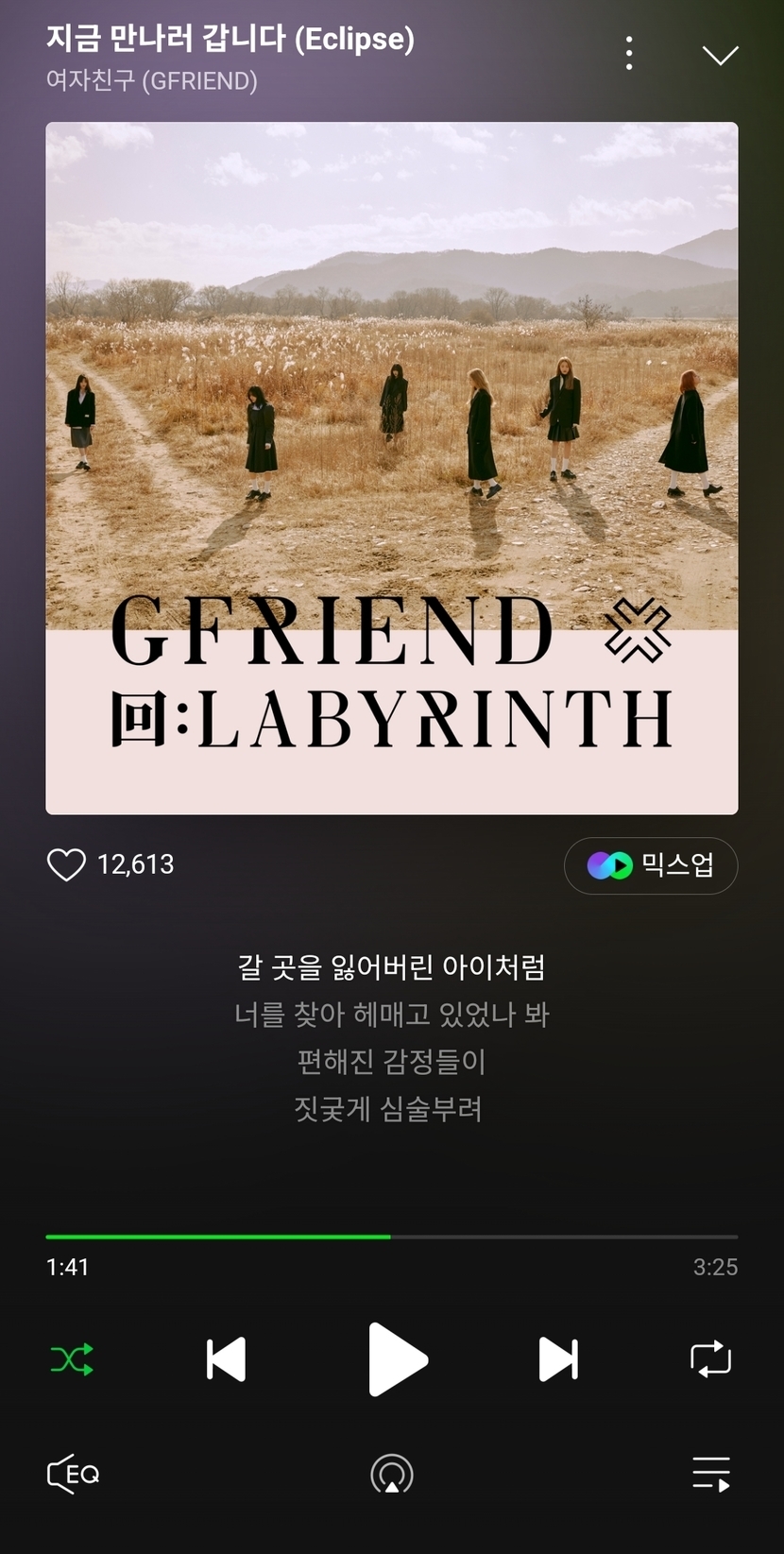Start the 믹스업 mix
Screen dimensions: 784x1554
[x=651, y=865]
